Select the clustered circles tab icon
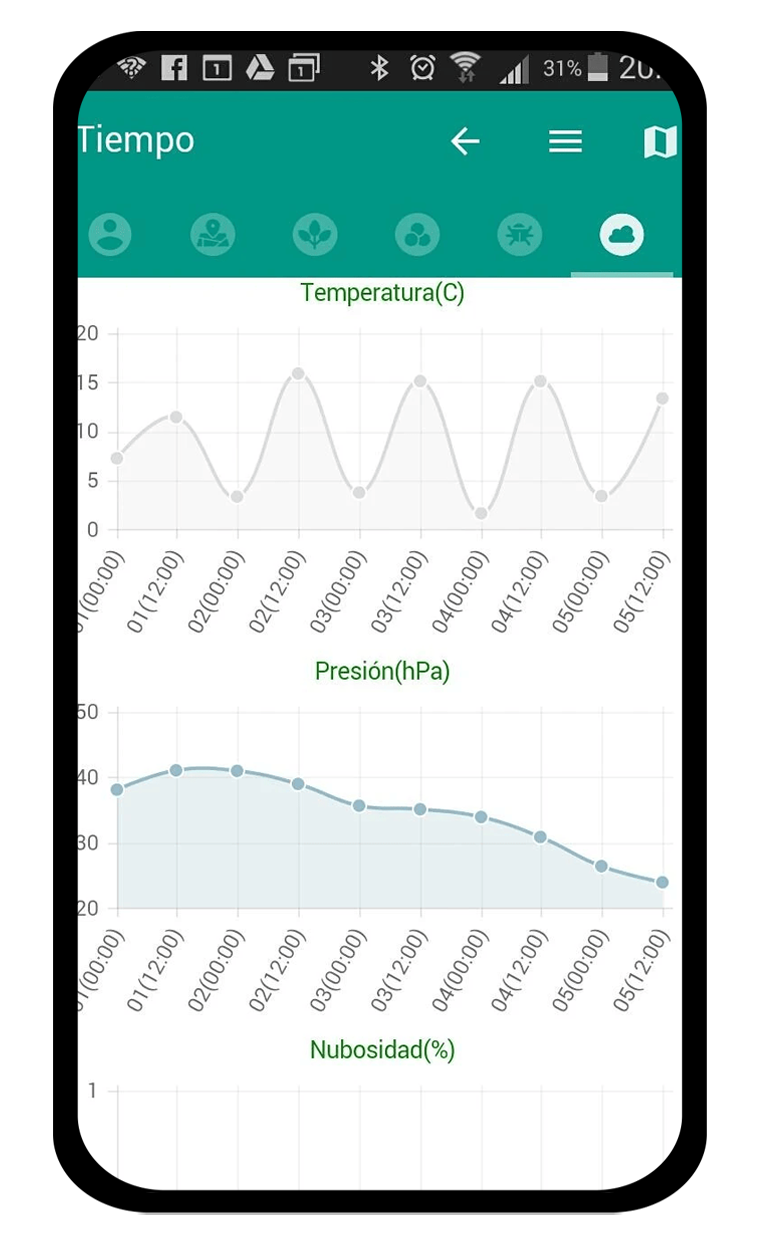 point(417,234)
